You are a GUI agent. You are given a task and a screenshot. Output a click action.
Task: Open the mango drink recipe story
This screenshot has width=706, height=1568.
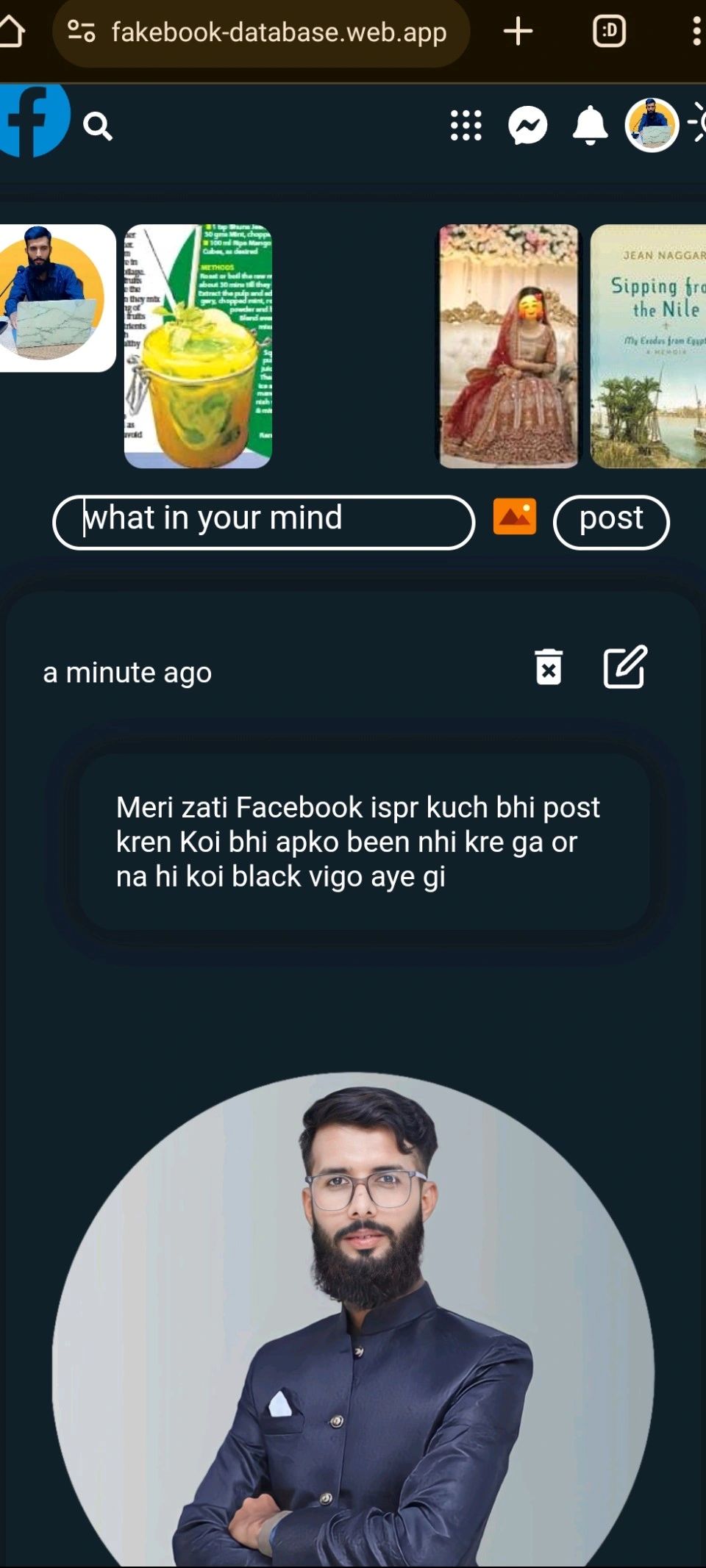(198, 346)
